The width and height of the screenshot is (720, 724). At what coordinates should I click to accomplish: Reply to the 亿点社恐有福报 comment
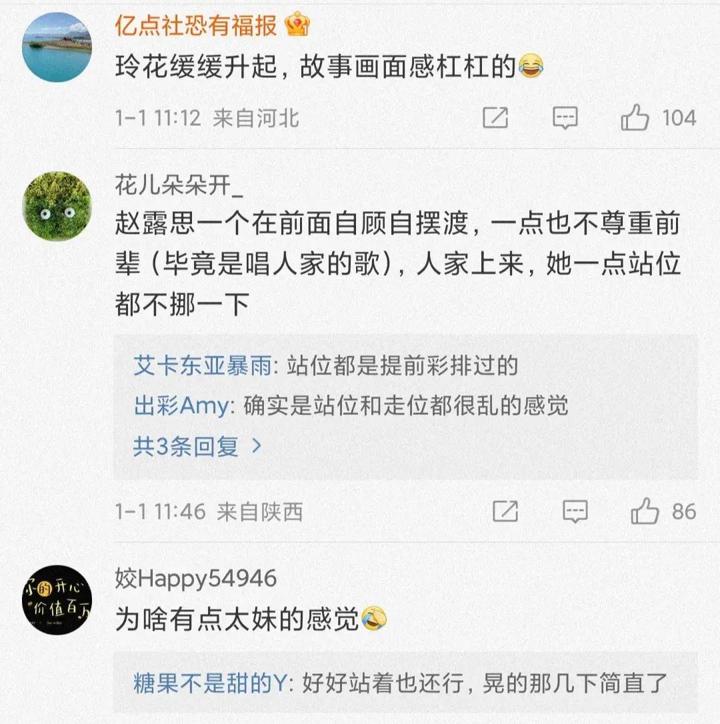coord(565,118)
